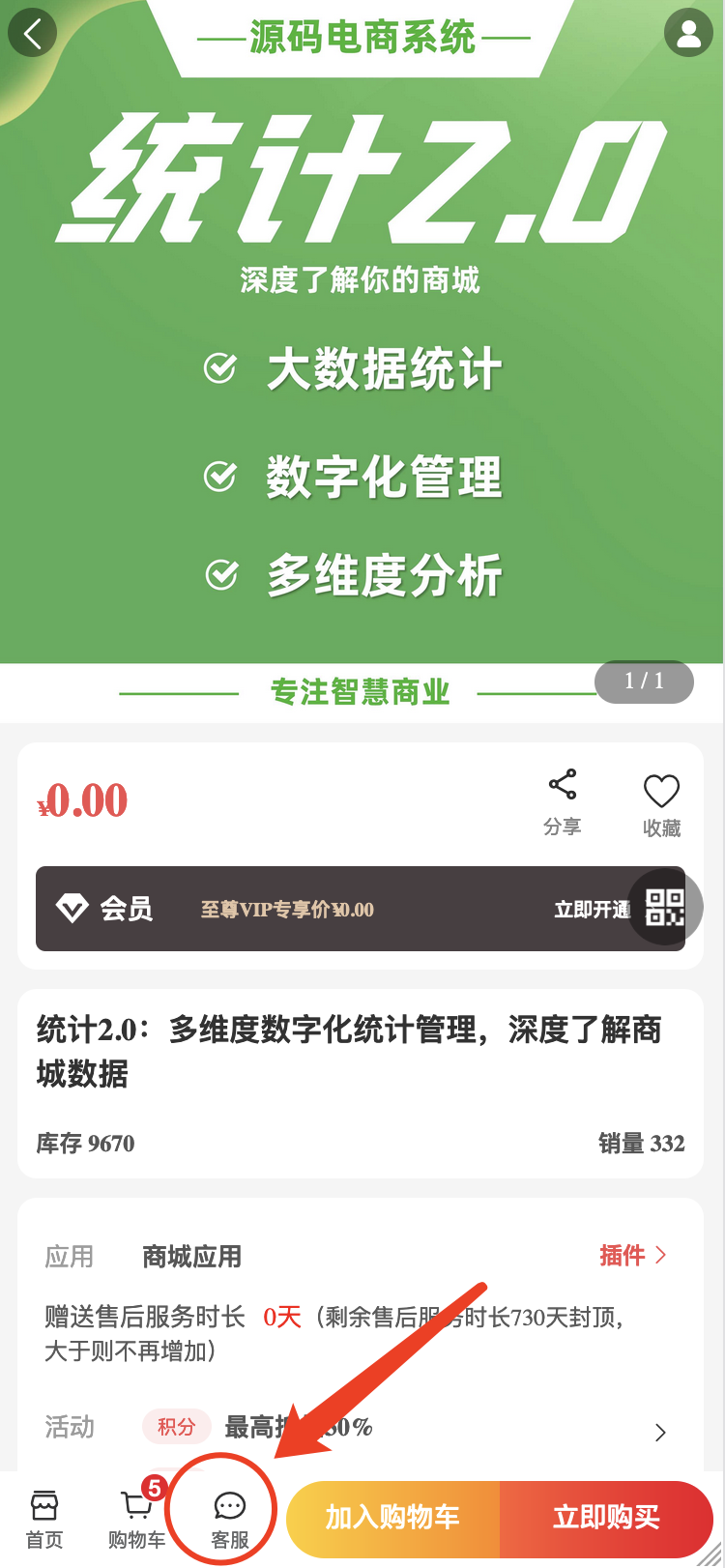
Task: Expand the 活动 积分 row
Action: click(660, 1433)
